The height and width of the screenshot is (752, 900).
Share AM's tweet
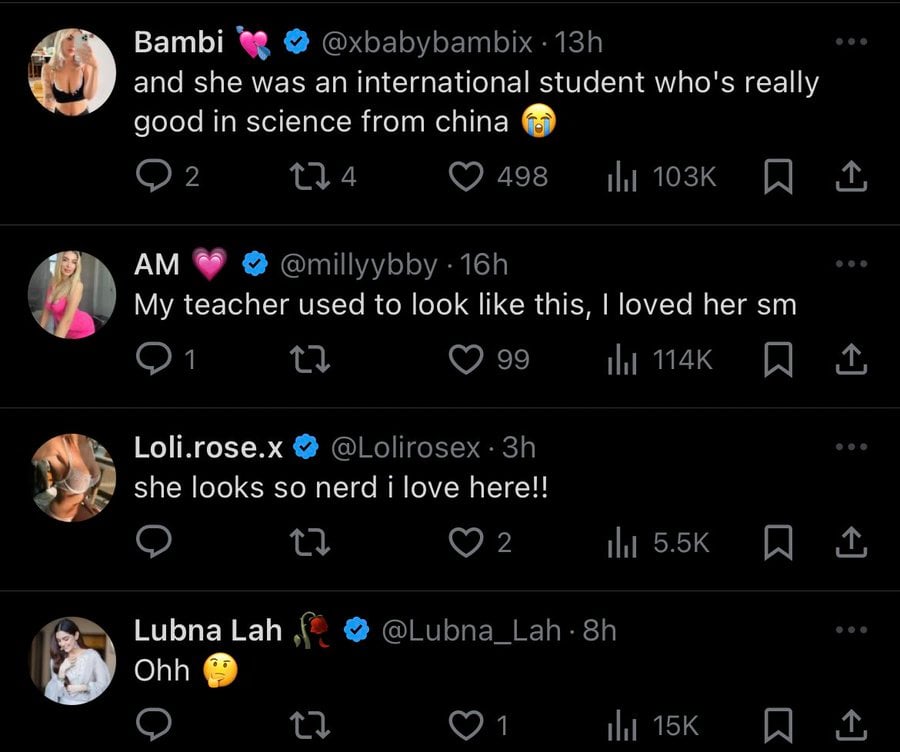coord(849,360)
